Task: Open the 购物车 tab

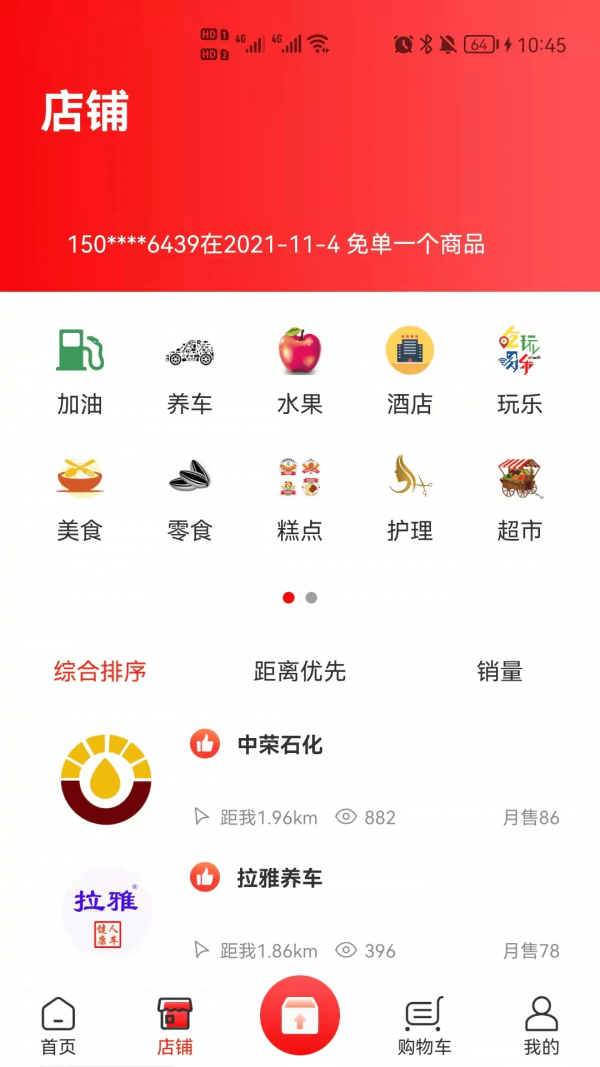Action: 424,1026
